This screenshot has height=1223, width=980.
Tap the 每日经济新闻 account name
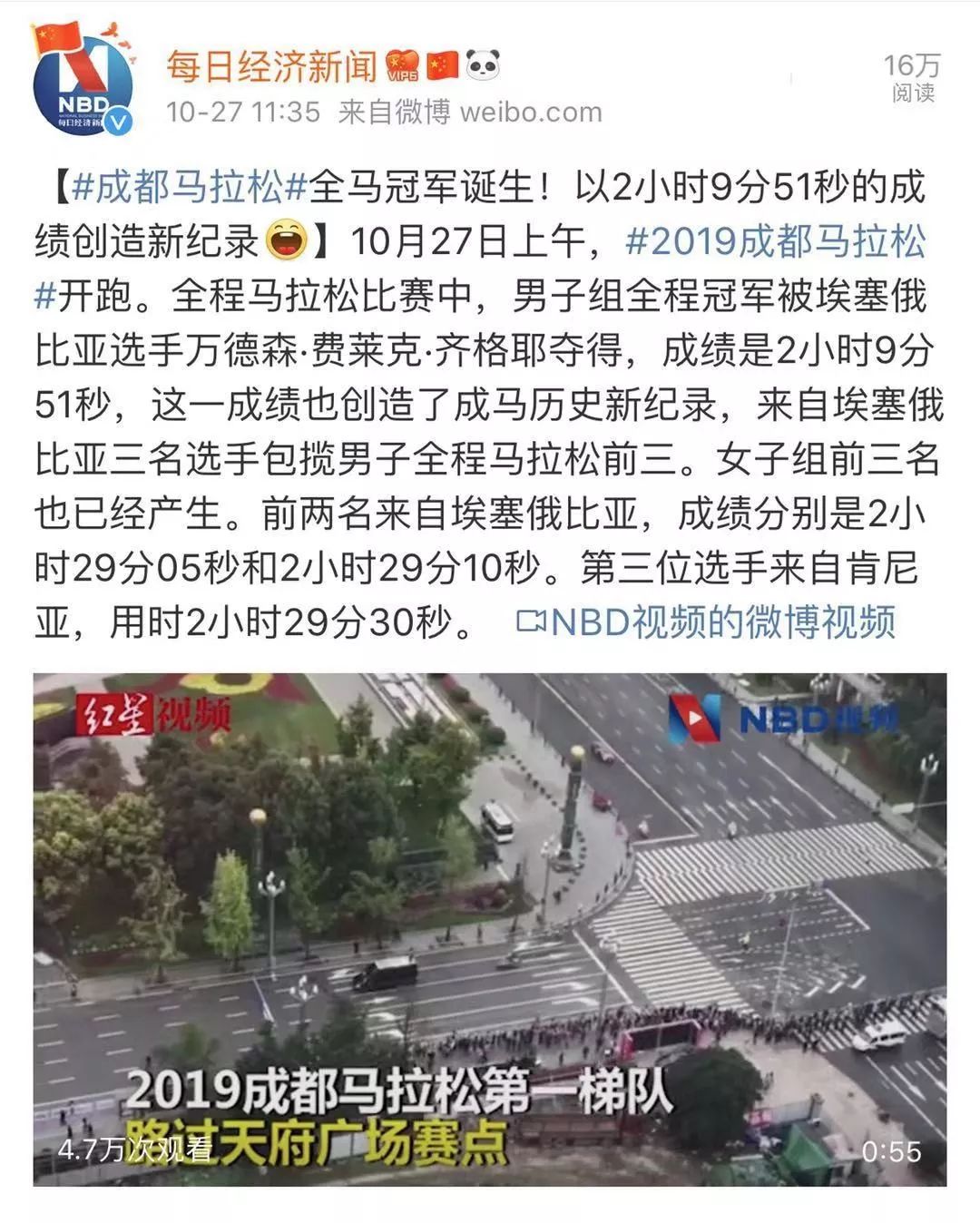click(271, 66)
